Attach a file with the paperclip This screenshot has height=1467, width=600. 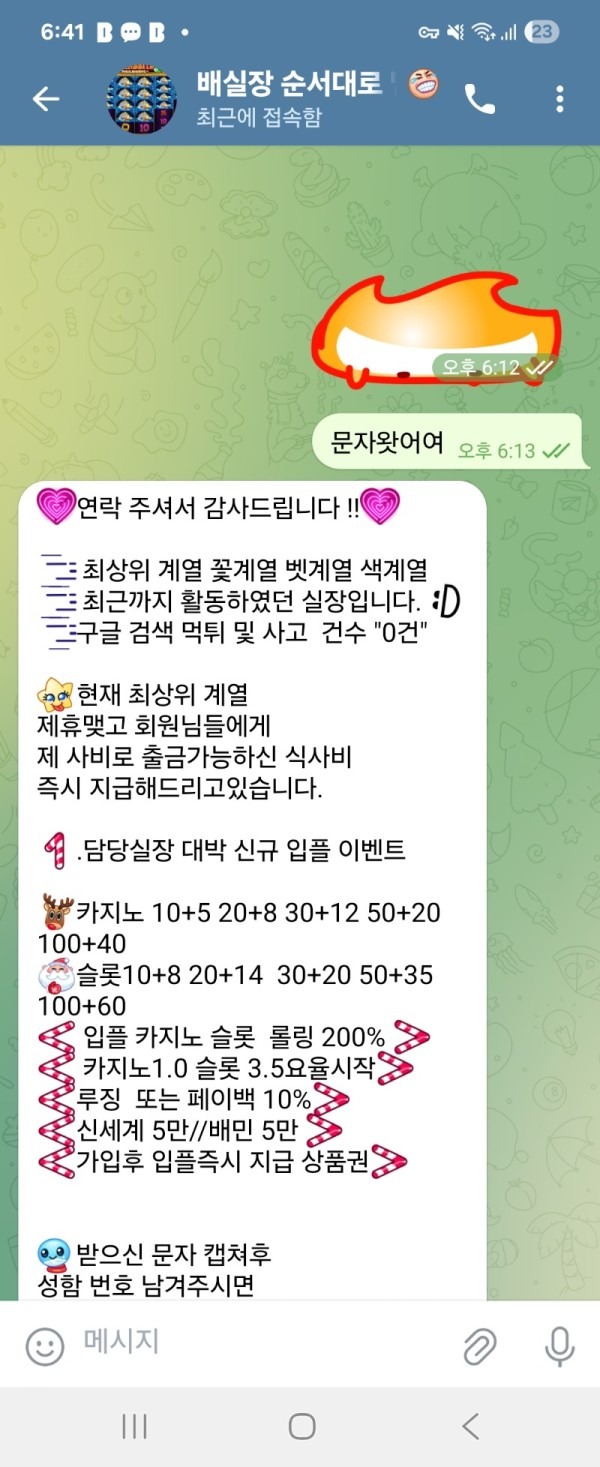(x=481, y=1346)
